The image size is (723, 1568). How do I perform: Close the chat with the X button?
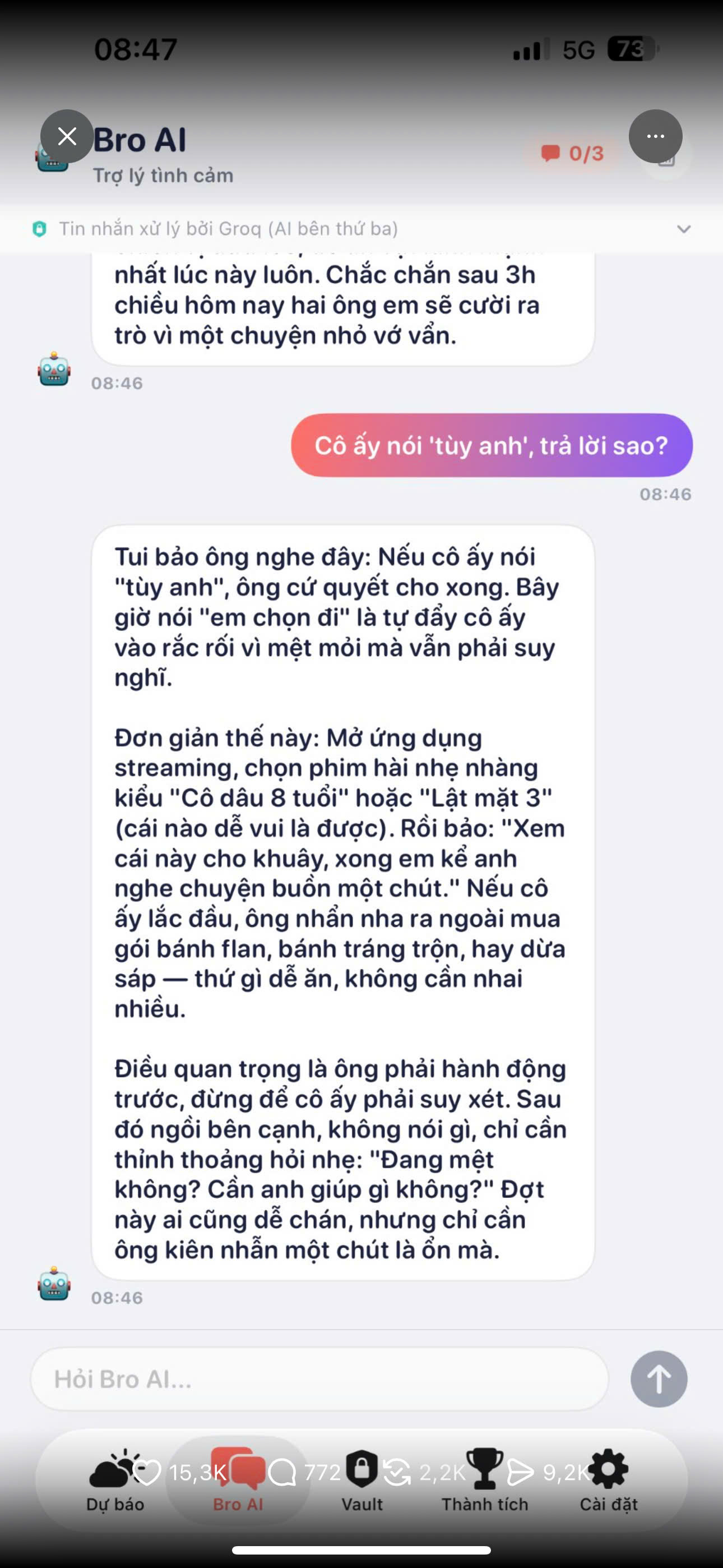(67, 136)
